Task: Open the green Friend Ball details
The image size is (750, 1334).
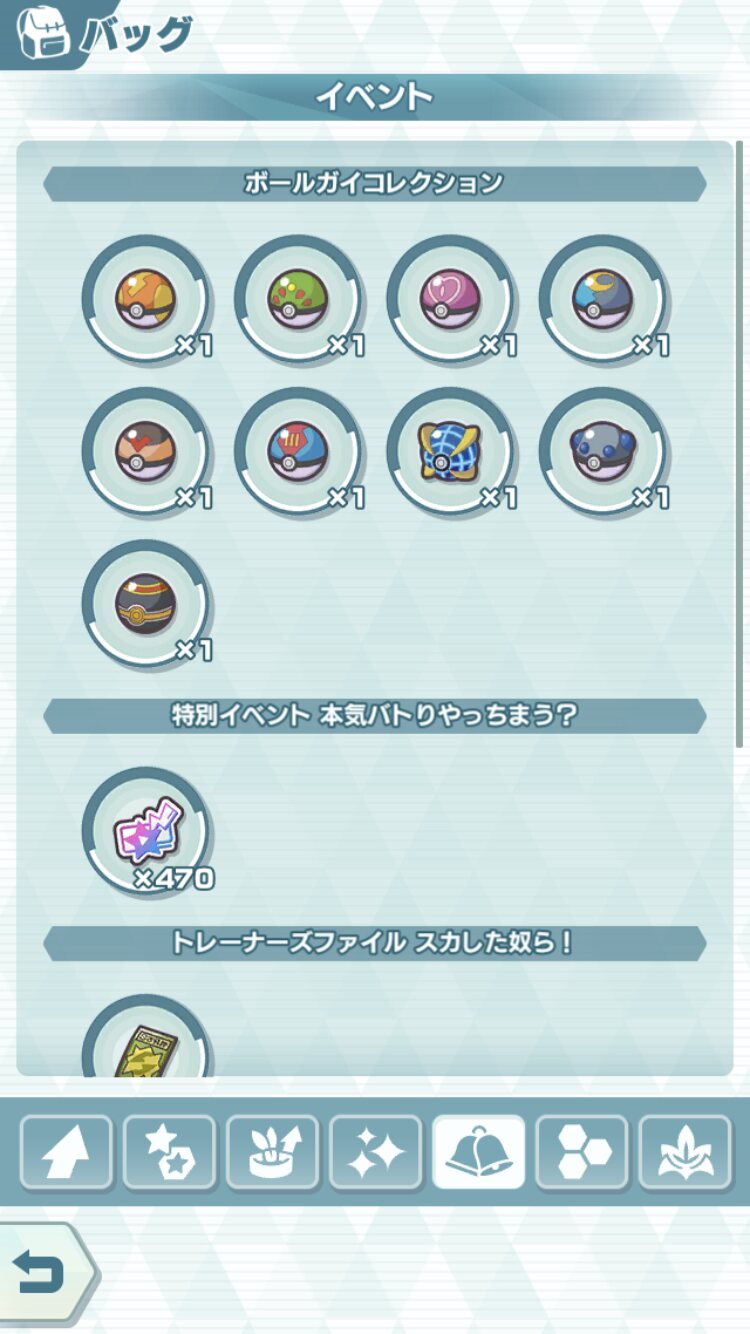Action: tap(298, 297)
